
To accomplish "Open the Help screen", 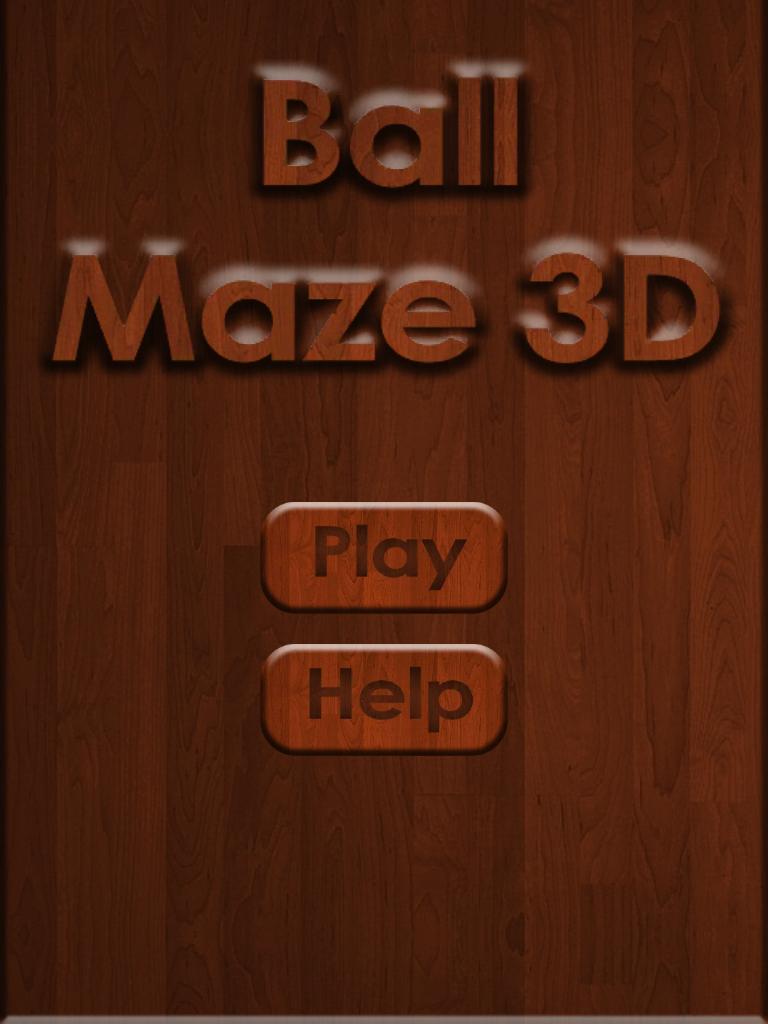I will [384, 698].
